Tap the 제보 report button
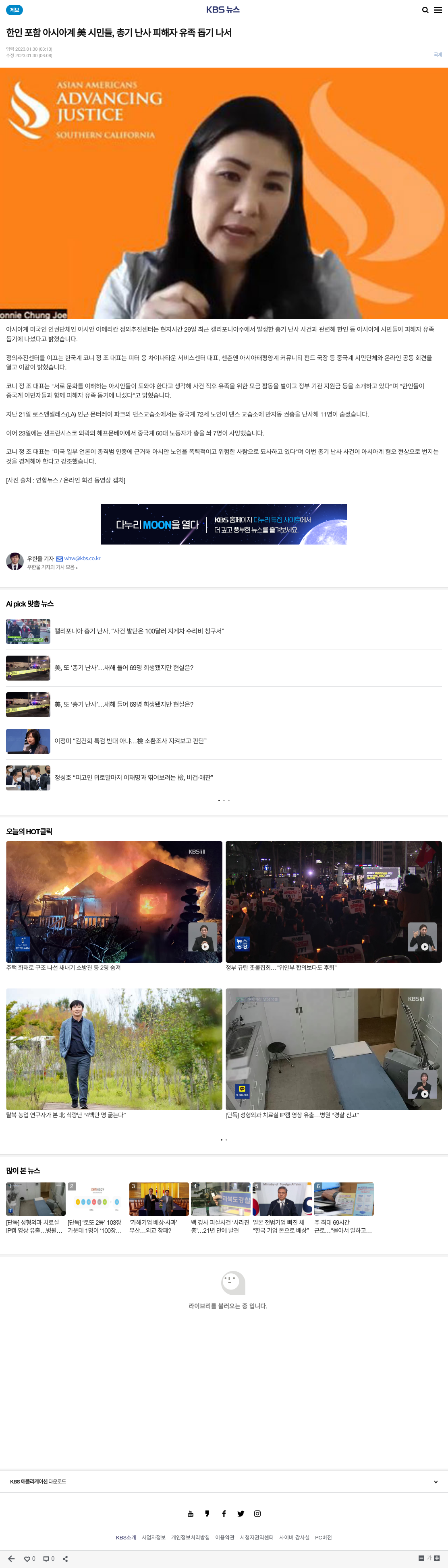The image size is (448, 1568). [15, 10]
